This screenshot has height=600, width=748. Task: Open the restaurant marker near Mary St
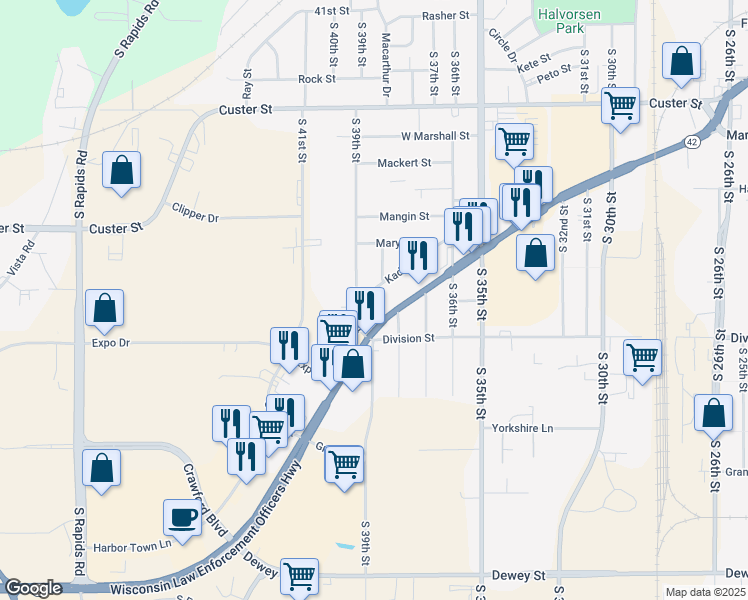(x=418, y=256)
